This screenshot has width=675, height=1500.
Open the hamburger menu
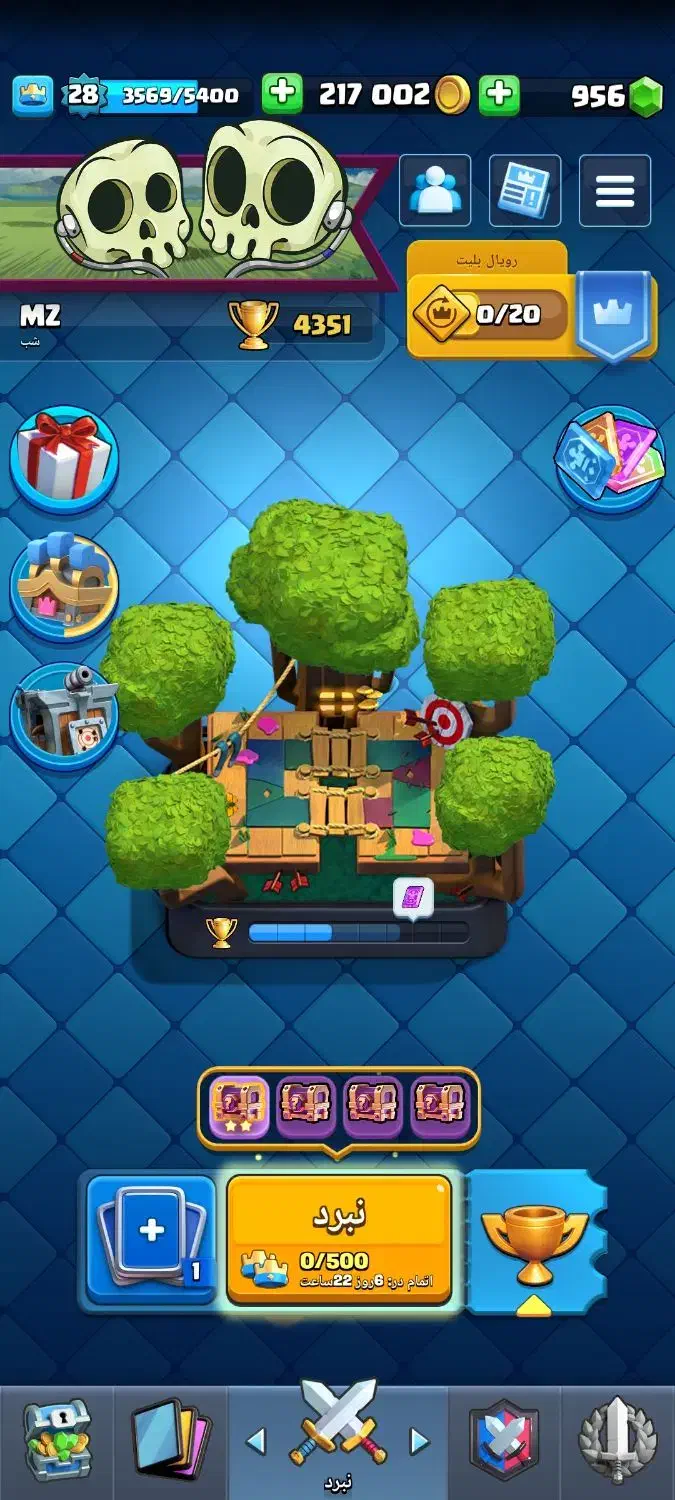coord(615,190)
